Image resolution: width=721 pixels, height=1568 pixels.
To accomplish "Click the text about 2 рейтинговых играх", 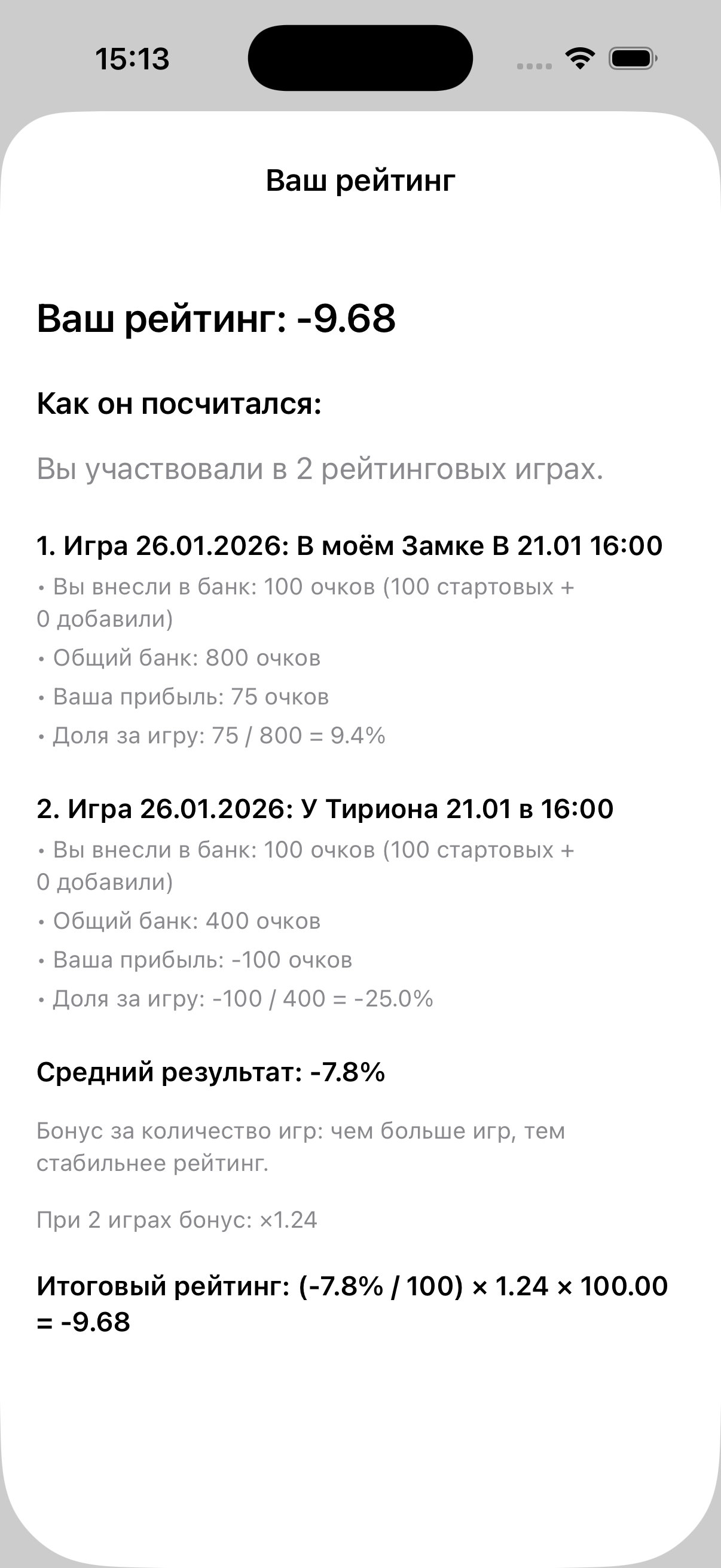I will point(319,472).
